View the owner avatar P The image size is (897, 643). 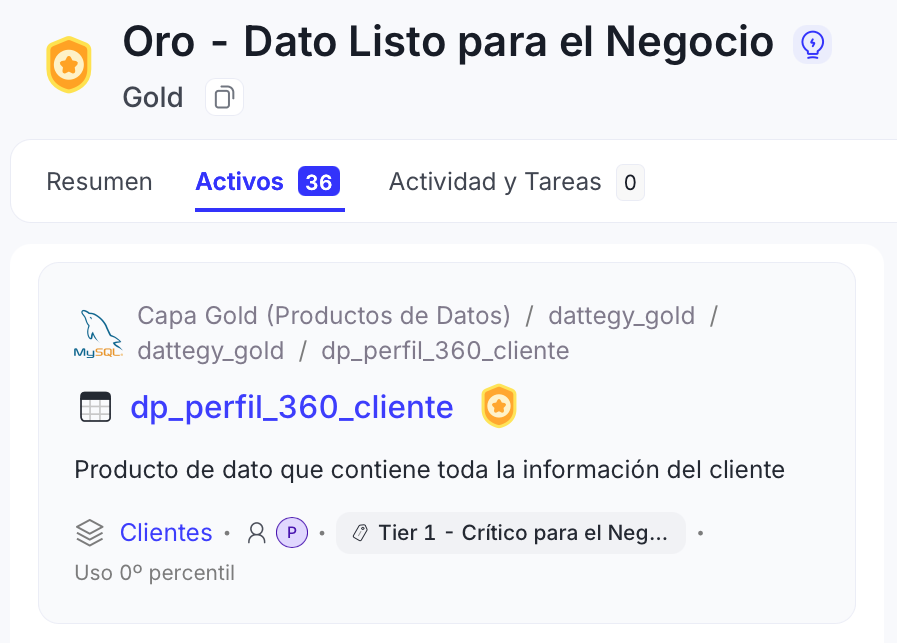[x=291, y=533]
